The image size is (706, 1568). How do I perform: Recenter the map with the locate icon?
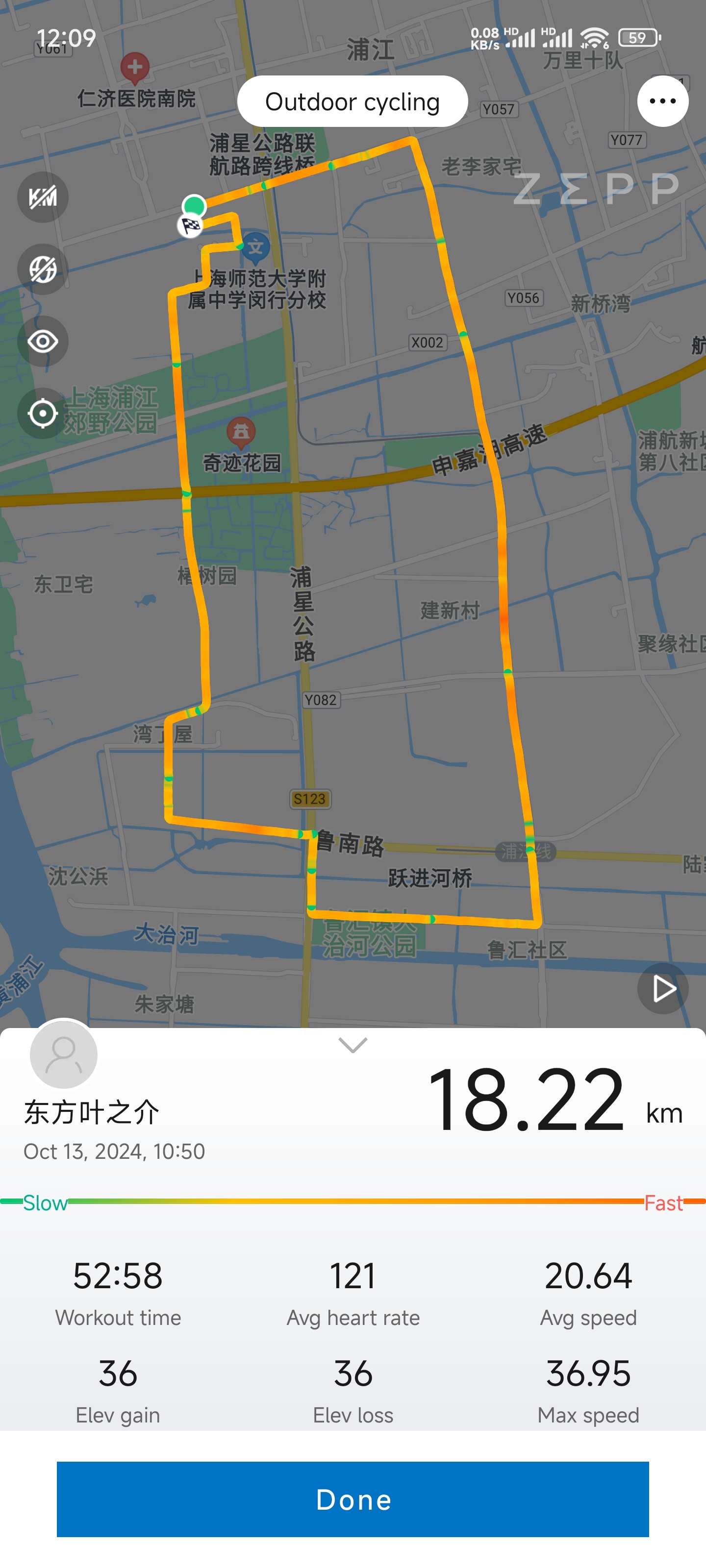coord(43,413)
